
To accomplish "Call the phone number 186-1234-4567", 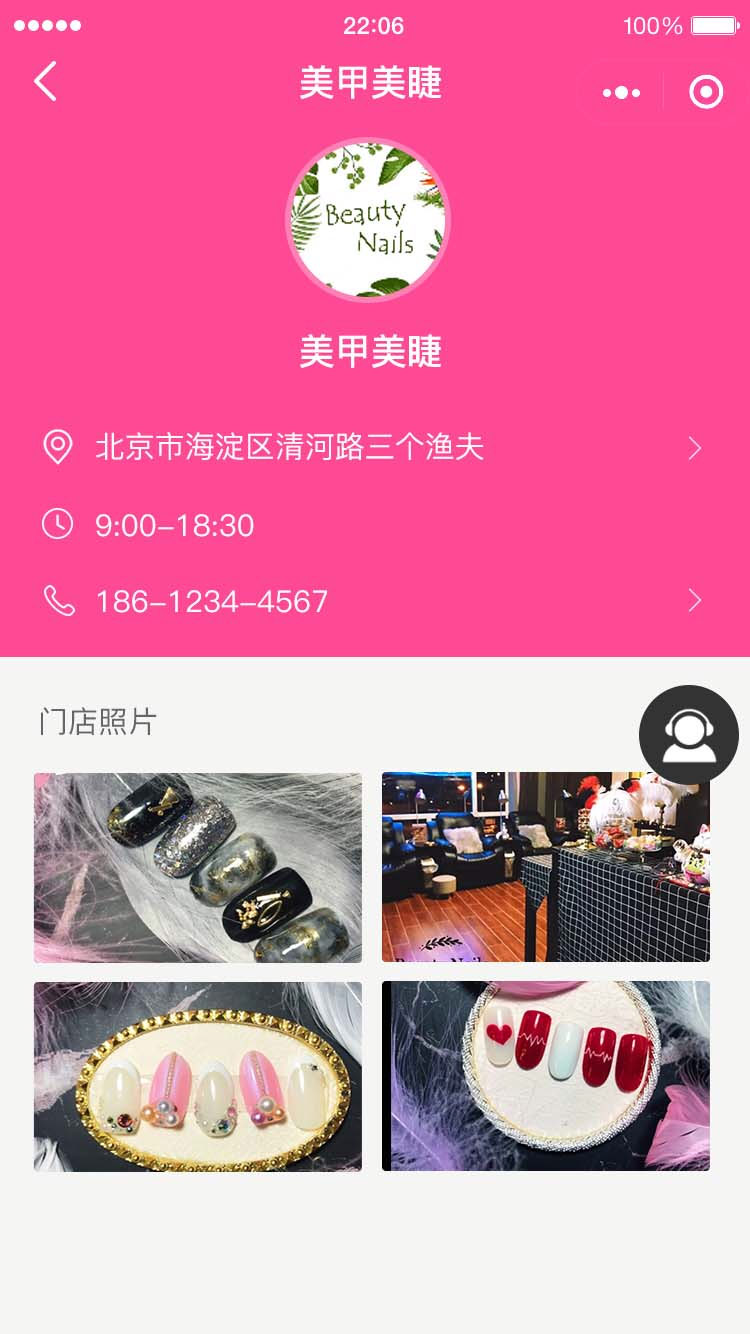I will [x=372, y=601].
